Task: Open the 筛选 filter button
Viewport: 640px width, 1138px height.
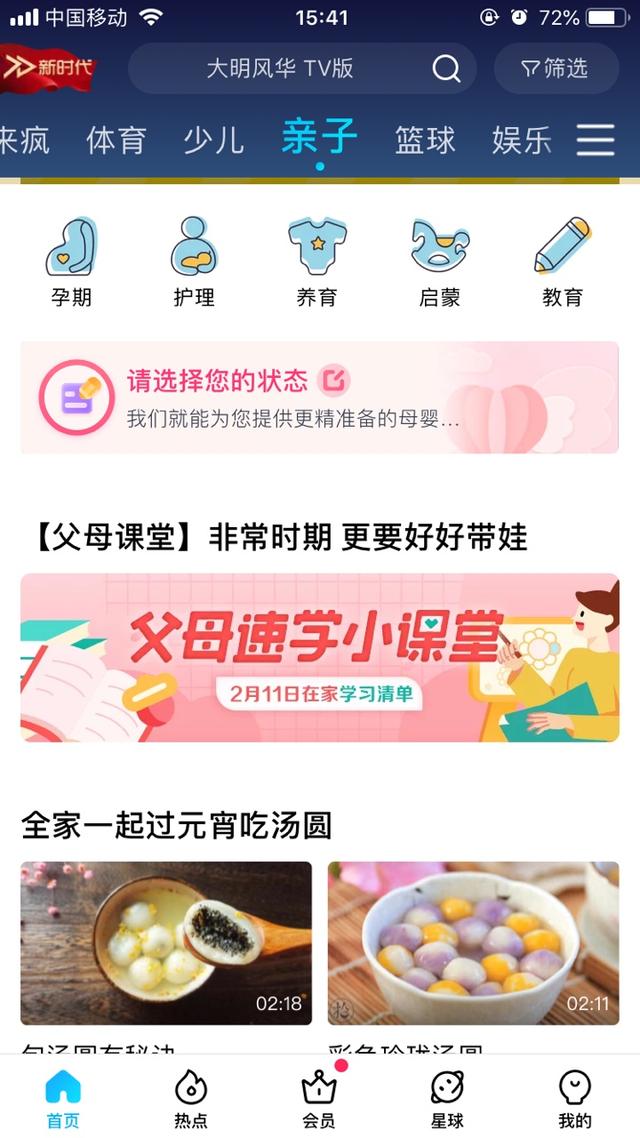Action: tap(555, 68)
